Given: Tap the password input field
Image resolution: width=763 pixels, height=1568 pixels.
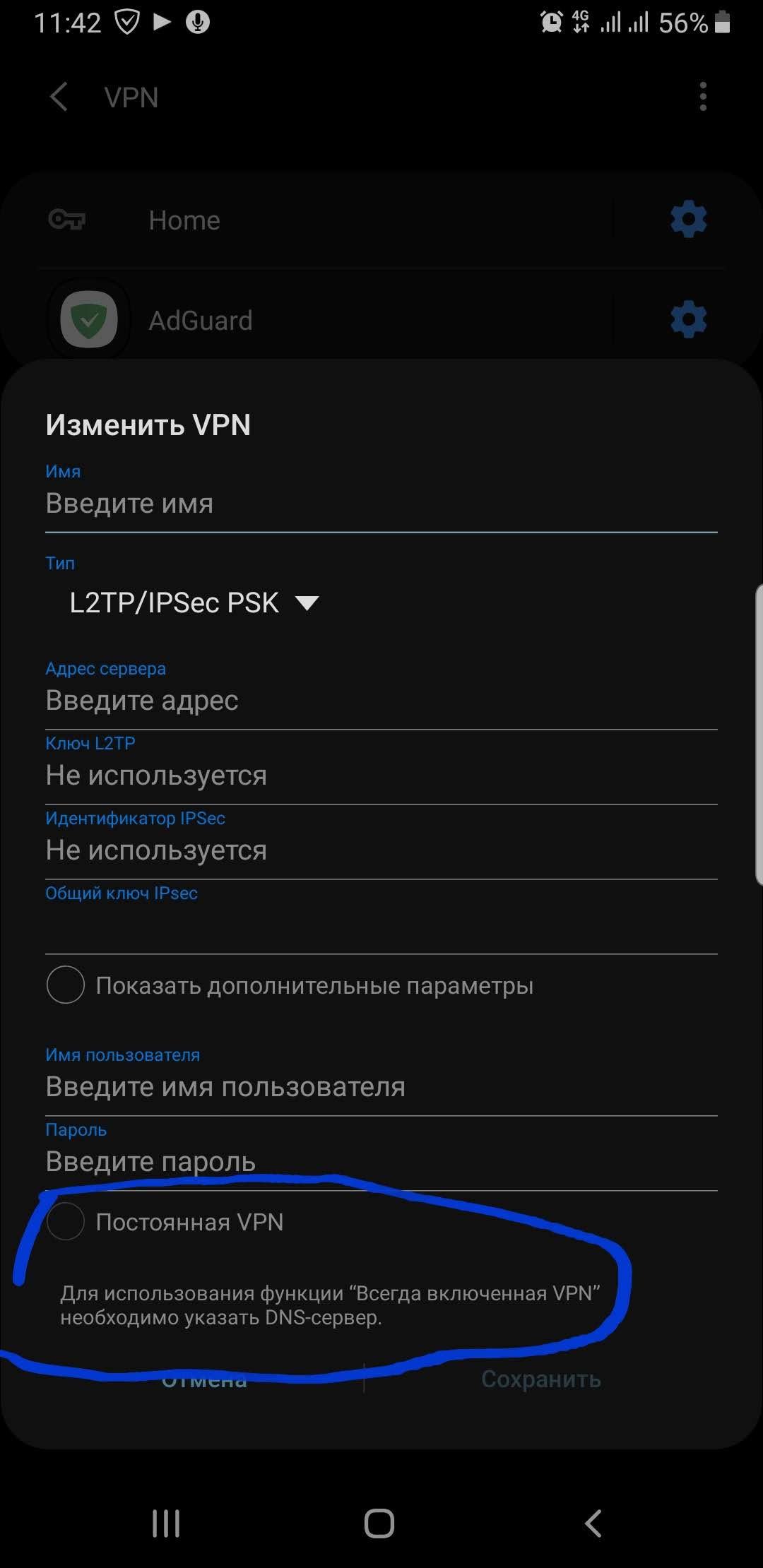Looking at the screenshot, I should 381,1162.
